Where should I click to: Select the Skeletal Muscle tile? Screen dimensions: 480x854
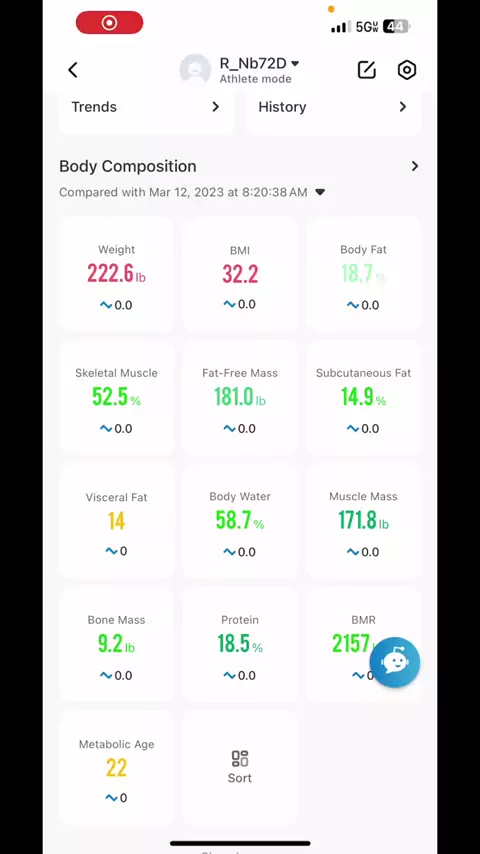[117, 398]
